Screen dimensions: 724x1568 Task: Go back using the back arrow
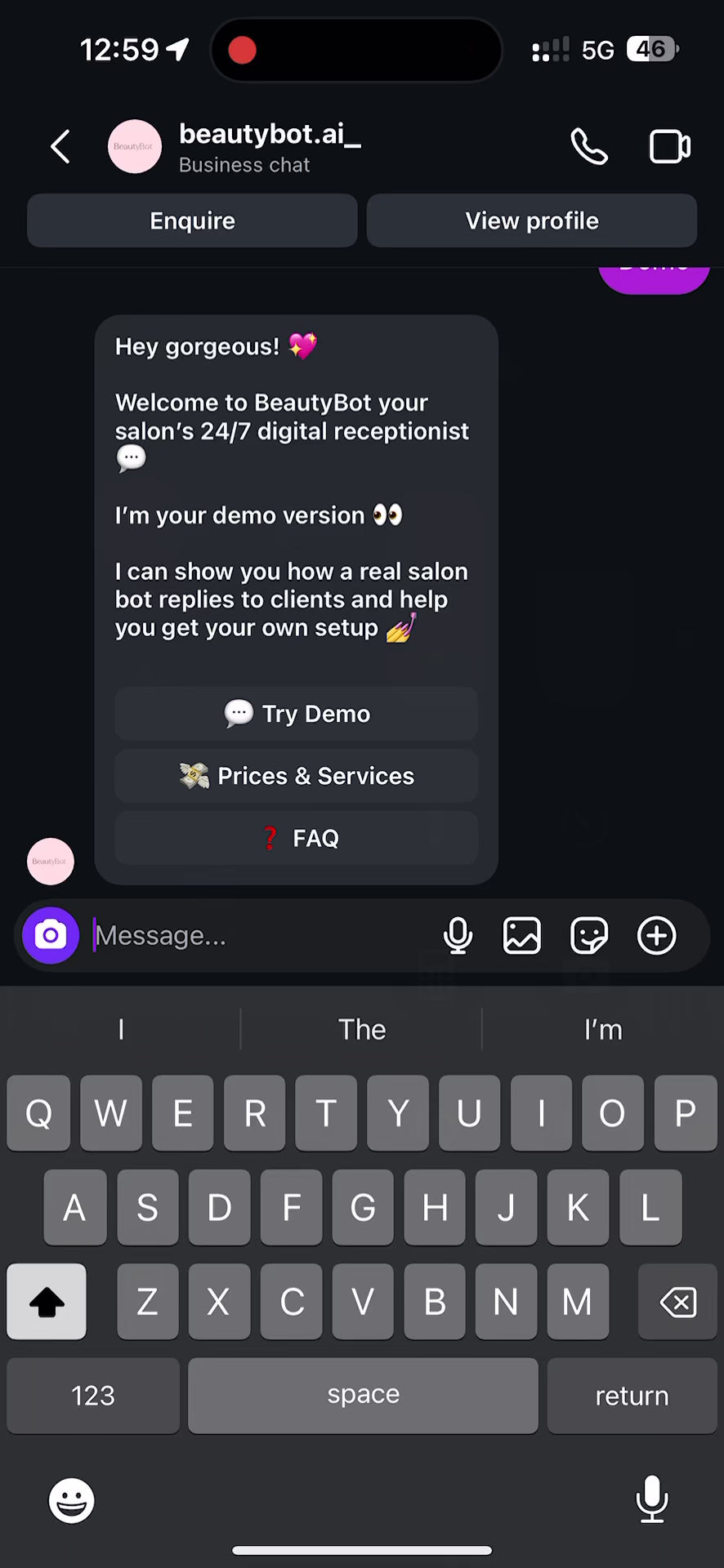click(x=60, y=146)
